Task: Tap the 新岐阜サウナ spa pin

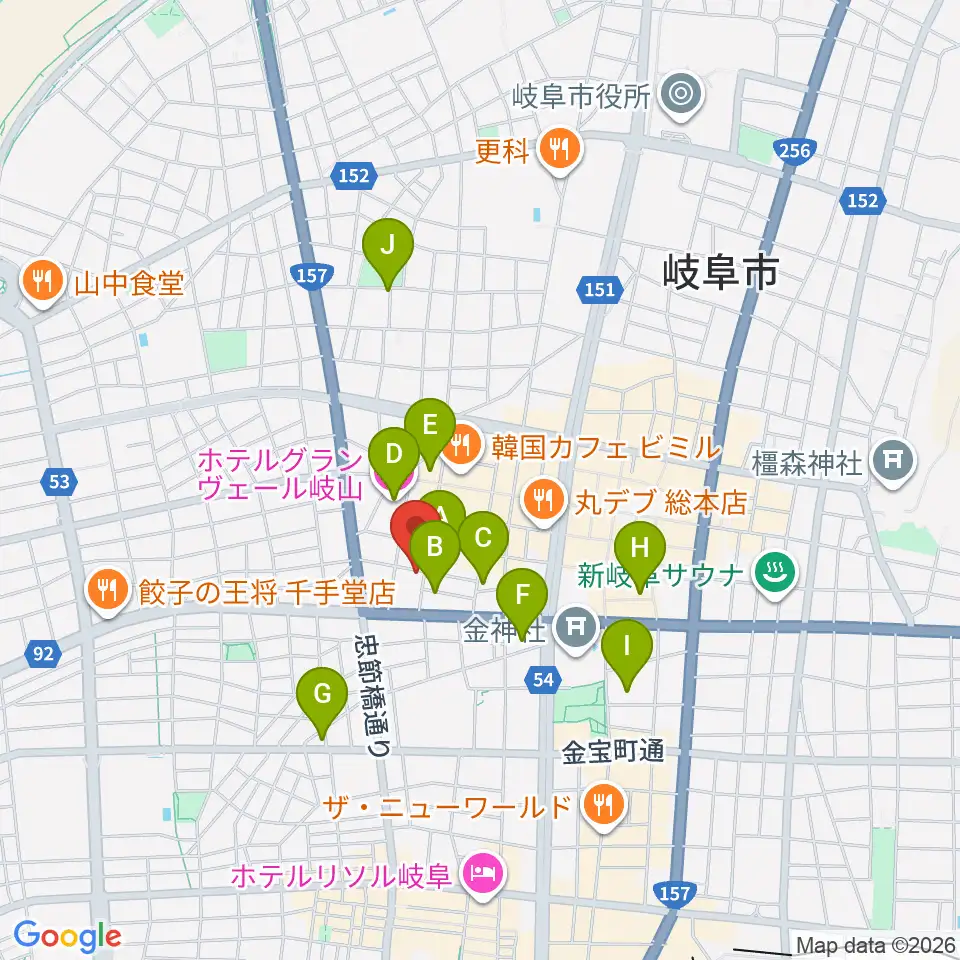Action: tap(775, 574)
